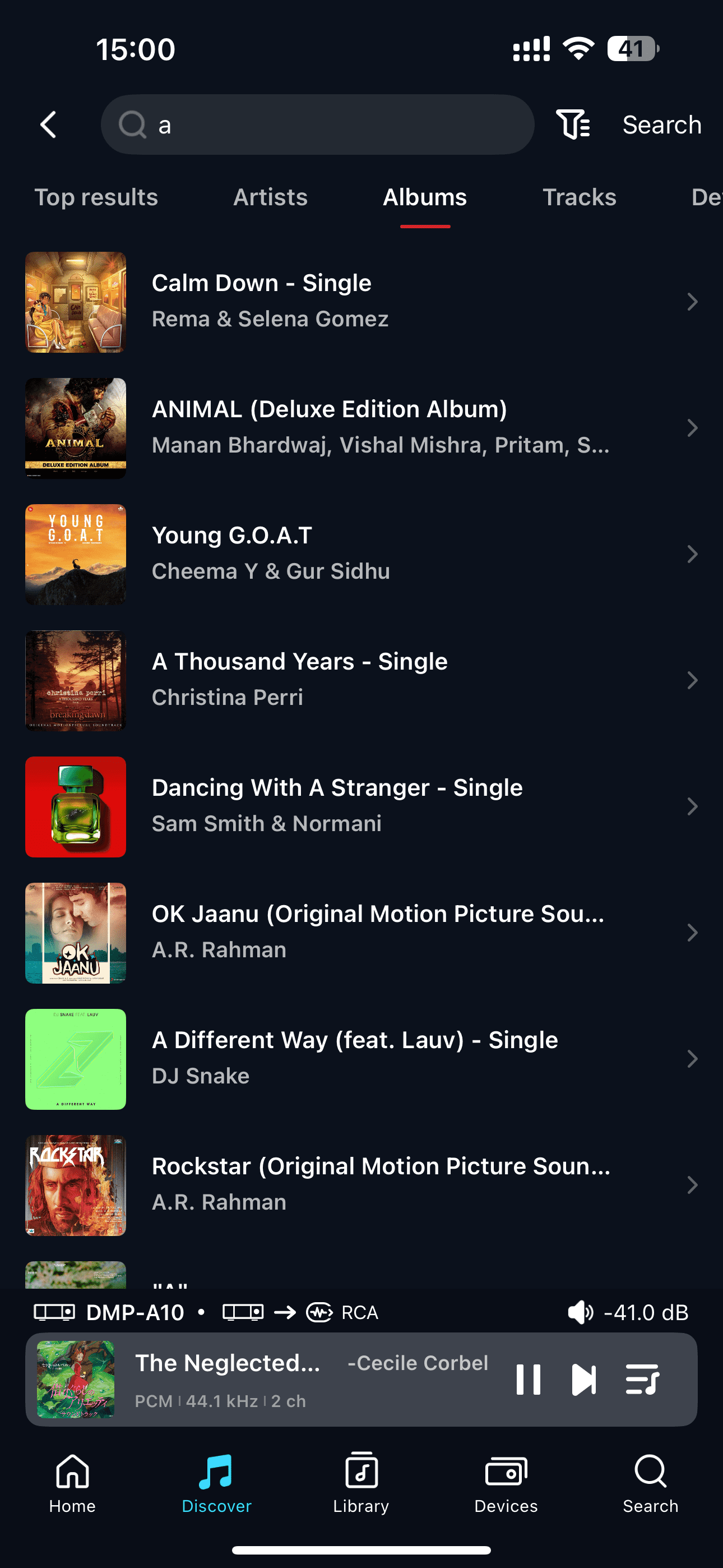The height and width of the screenshot is (1568, 723).
Task: Adjust volume via the -41.0 dB control
Action: coord(628,1312)
